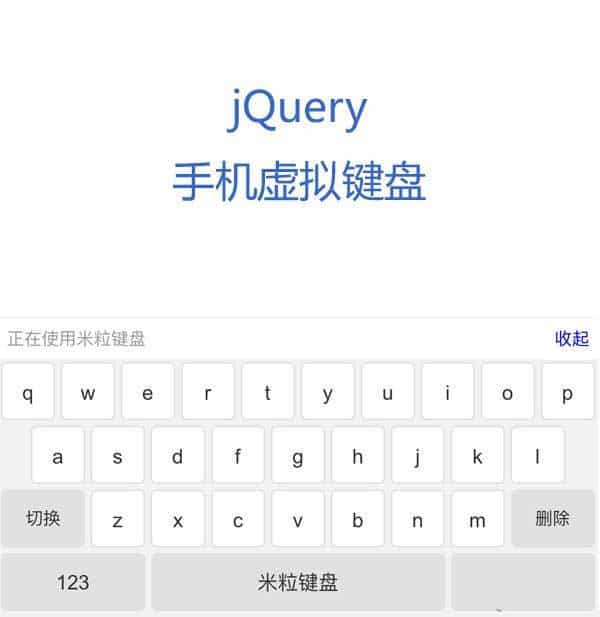Image resolution: width=600 pixels, height=617 pixels.
Task: Delete a character with 删除
Action: (553, 519)
